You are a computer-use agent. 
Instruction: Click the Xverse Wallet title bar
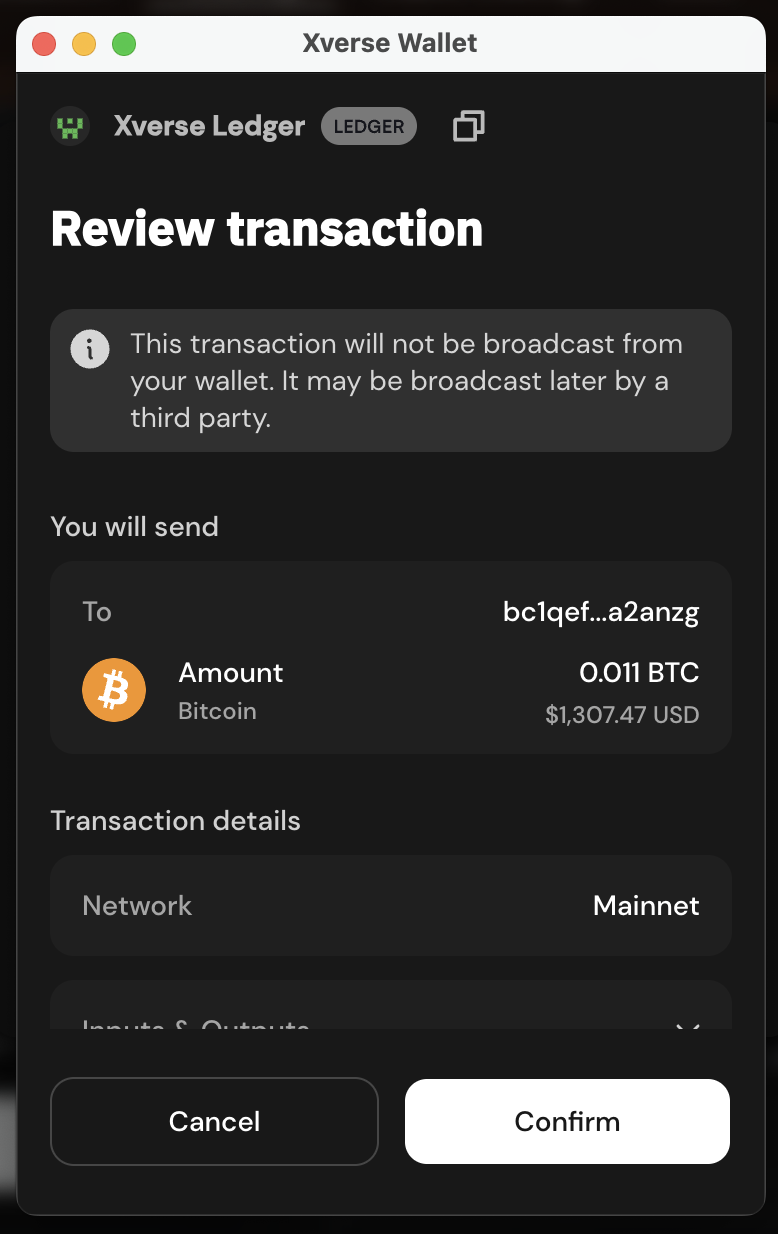pyautogui.click(x=389, y=43)
